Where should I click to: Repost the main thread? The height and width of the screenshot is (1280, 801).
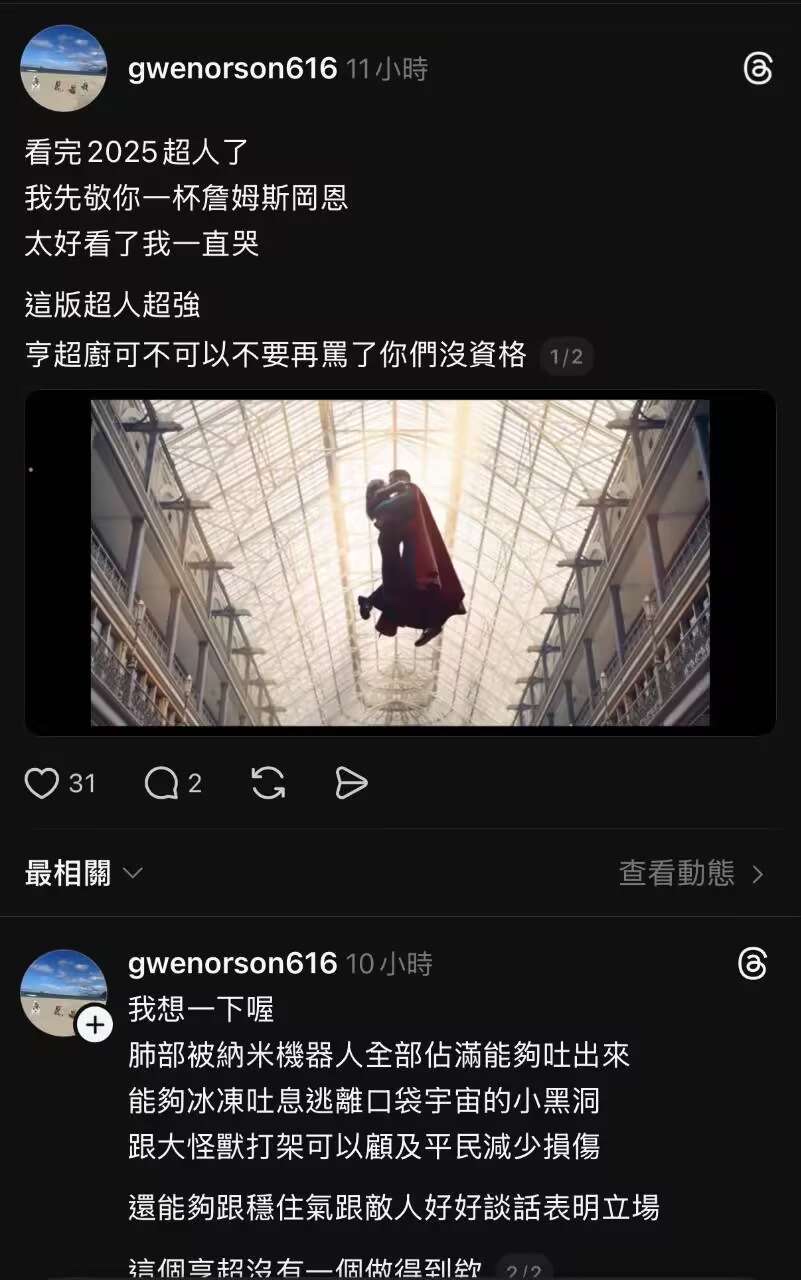pos(268,784)
